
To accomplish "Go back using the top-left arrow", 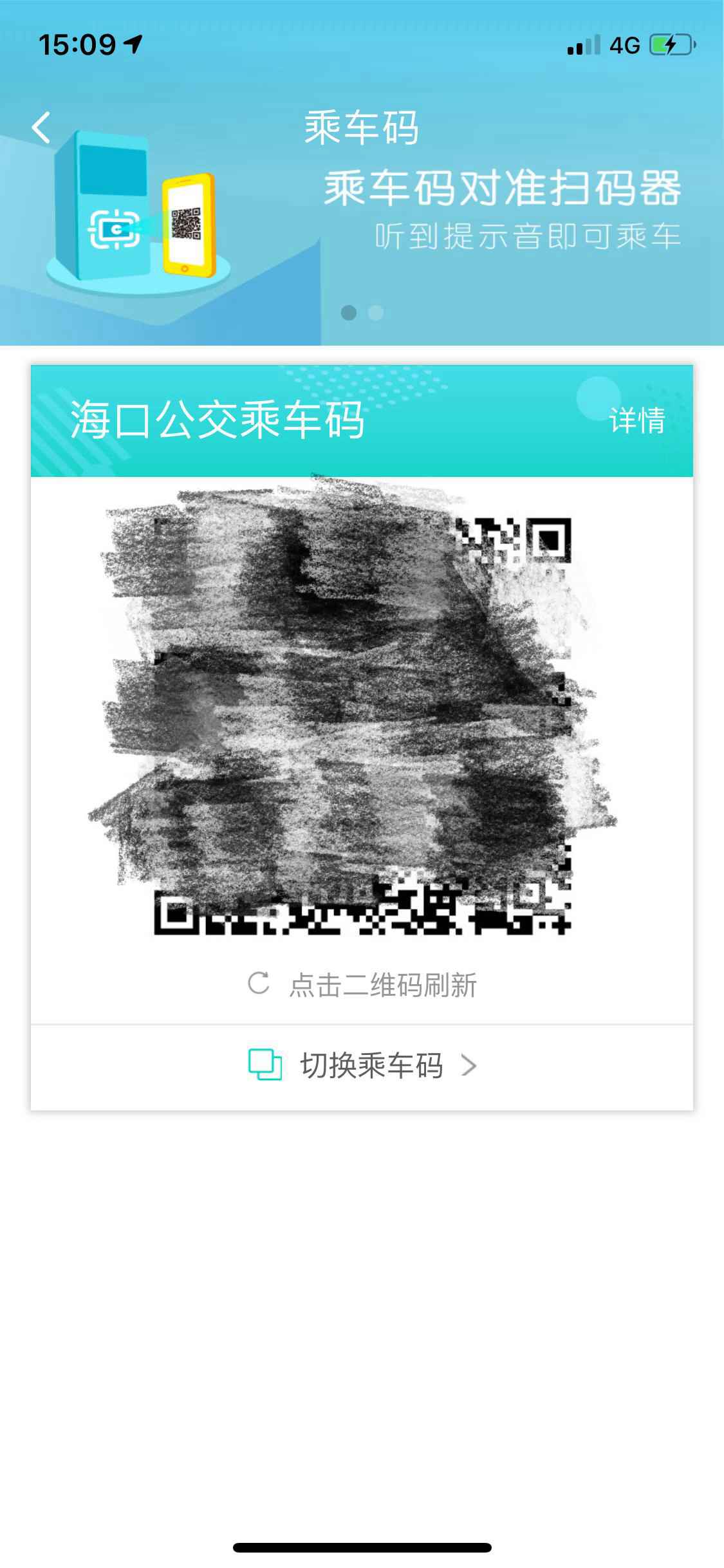I will pyautogui.click(x=41, y=127).
